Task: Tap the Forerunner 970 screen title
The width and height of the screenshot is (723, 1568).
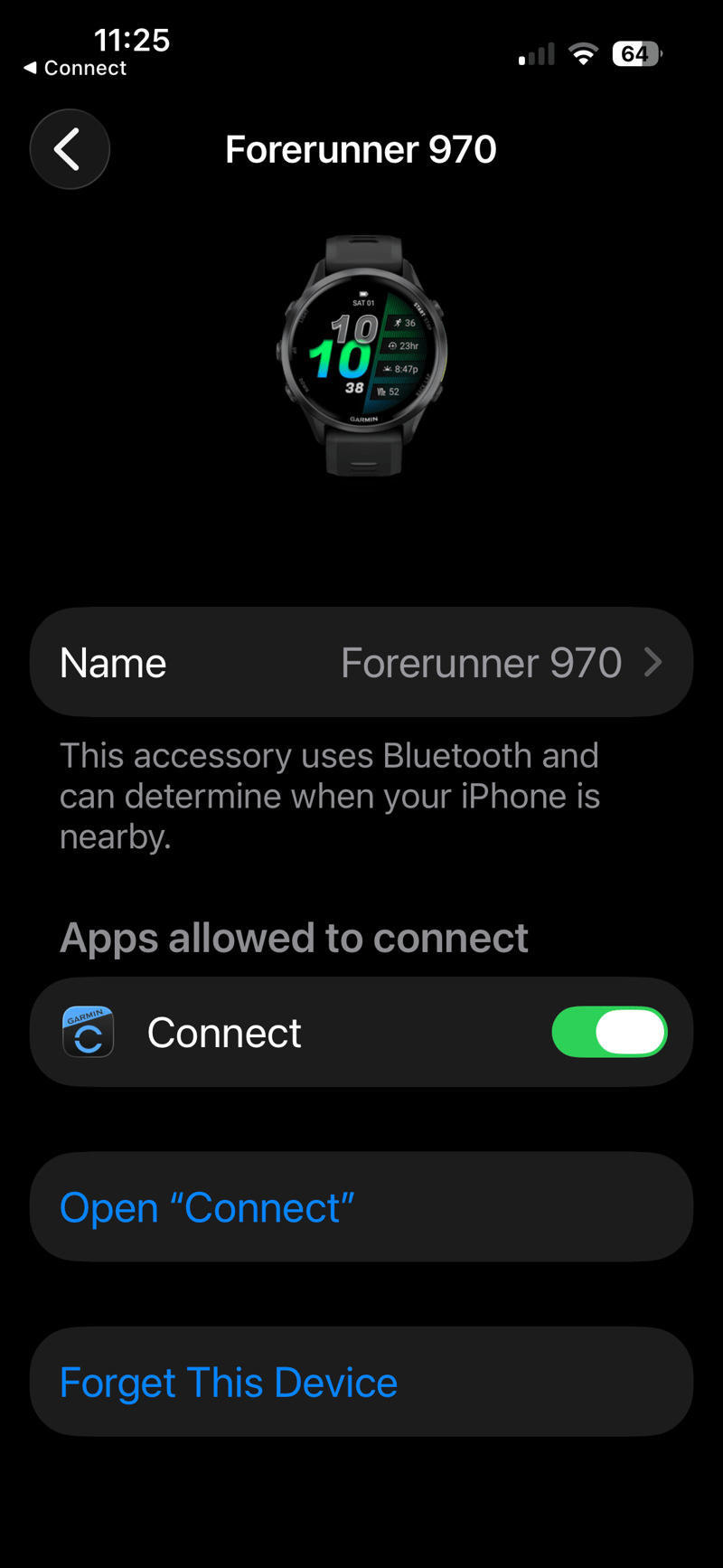Action: [x=361, y=148]
